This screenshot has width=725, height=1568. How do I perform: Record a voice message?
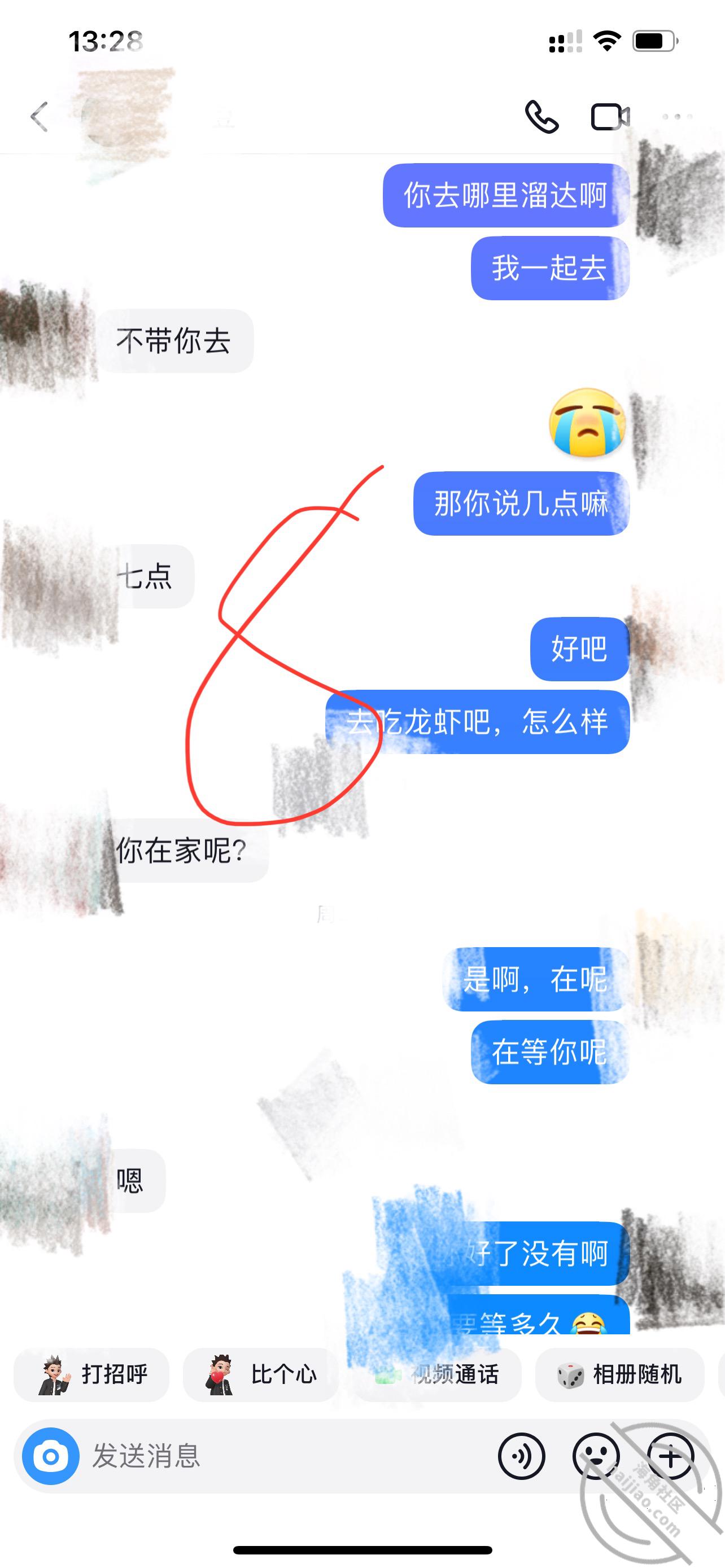pos(522,1456)
